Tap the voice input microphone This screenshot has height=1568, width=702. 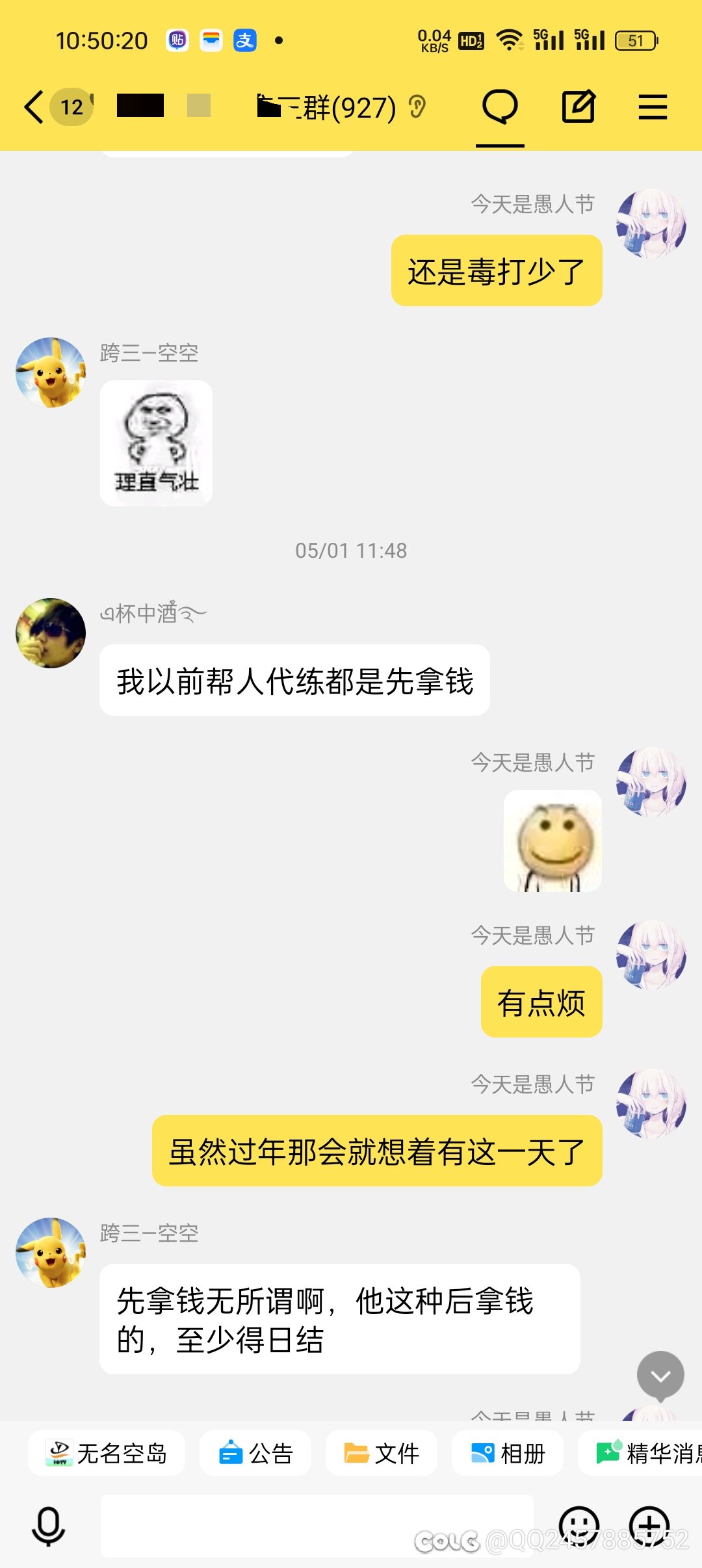(48, 1526)
